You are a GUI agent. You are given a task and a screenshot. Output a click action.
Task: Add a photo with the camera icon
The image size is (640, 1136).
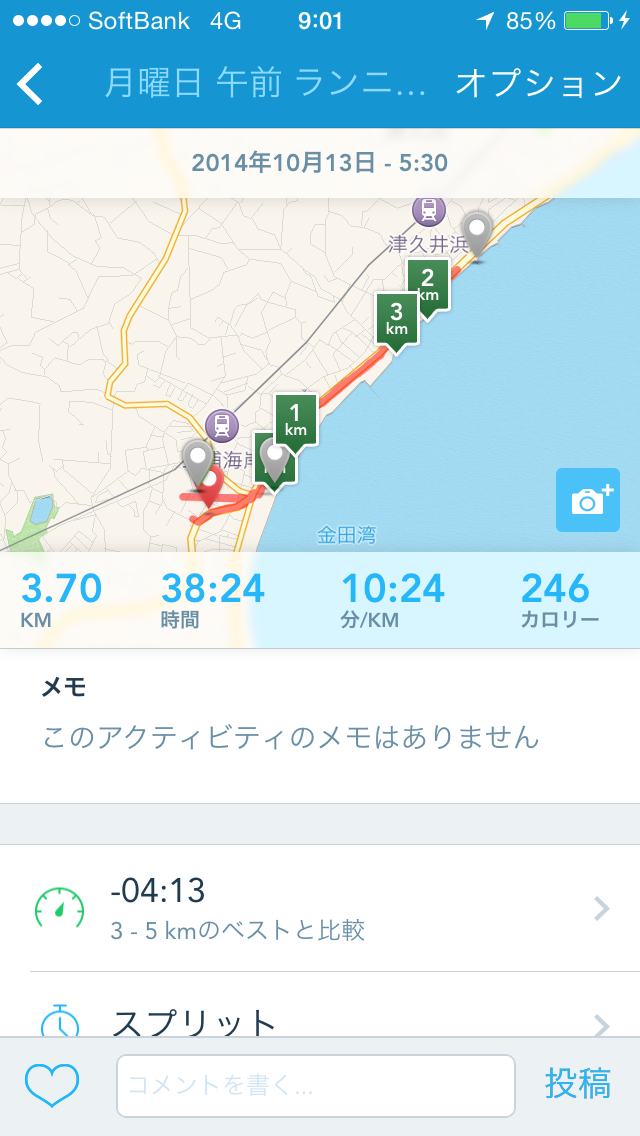coord(588,500)
